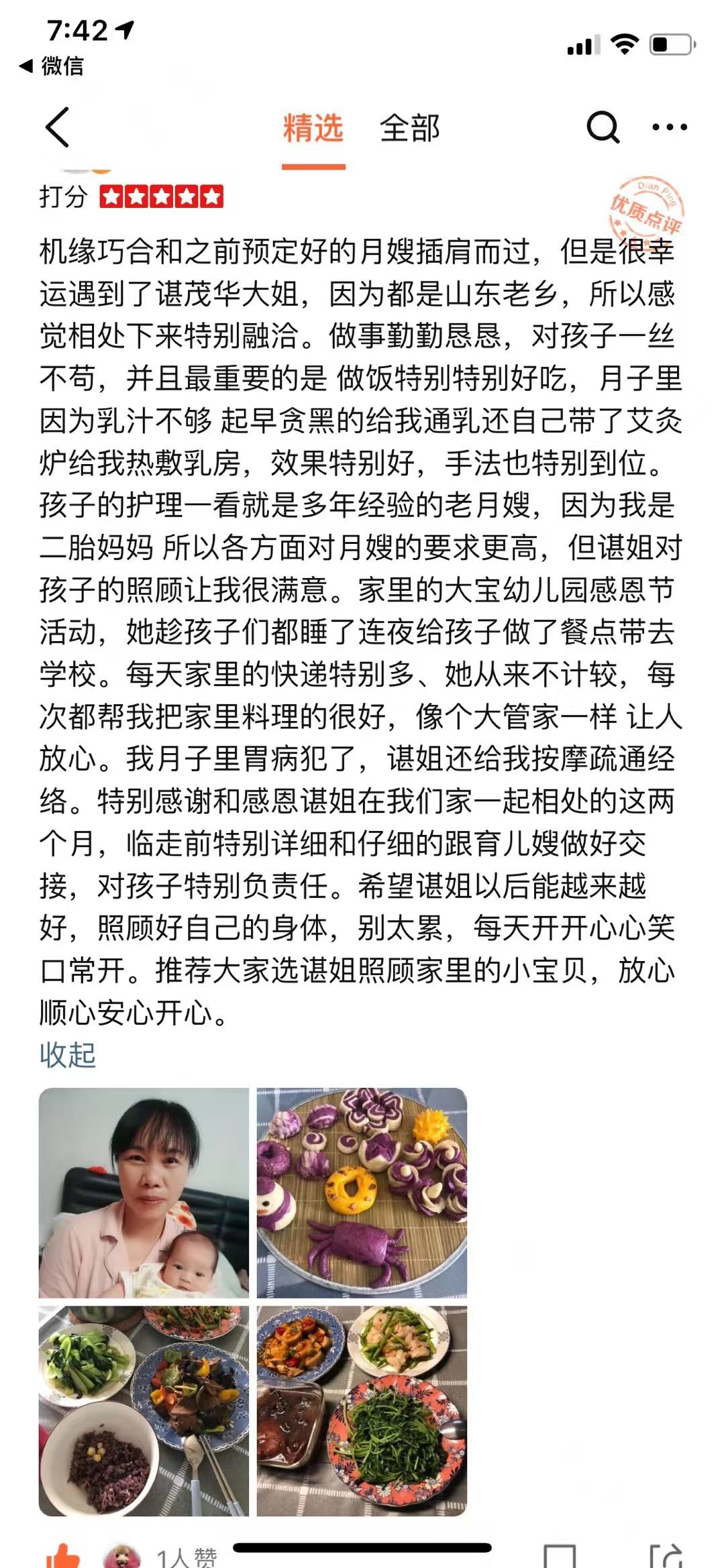Open the photo with rice bowl dishes
The height and width of the screenshot is (1568, 724).
(144, 1410)
